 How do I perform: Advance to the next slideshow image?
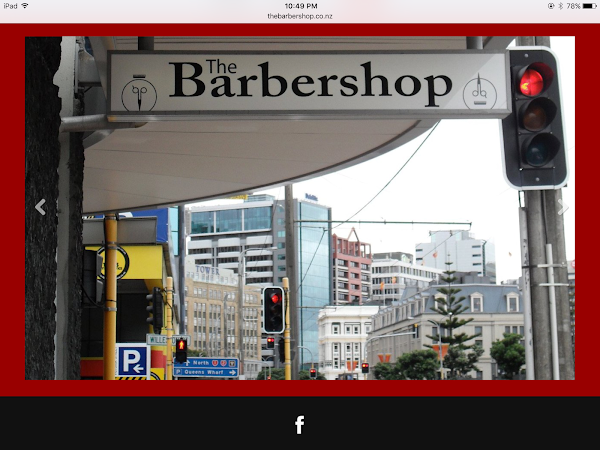click(x=563, y=207)
